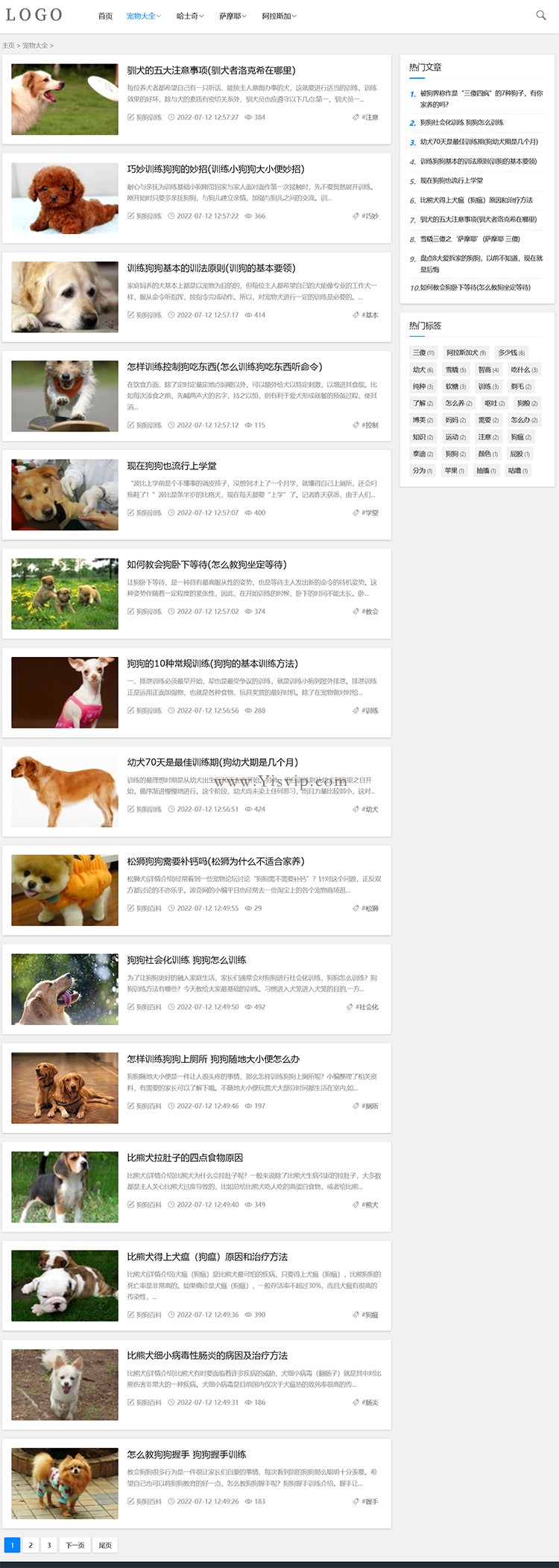Expand the 萨摩耶 navigation menu
The width and height of the screenshot is (559, 1568).
coord(232,16)
